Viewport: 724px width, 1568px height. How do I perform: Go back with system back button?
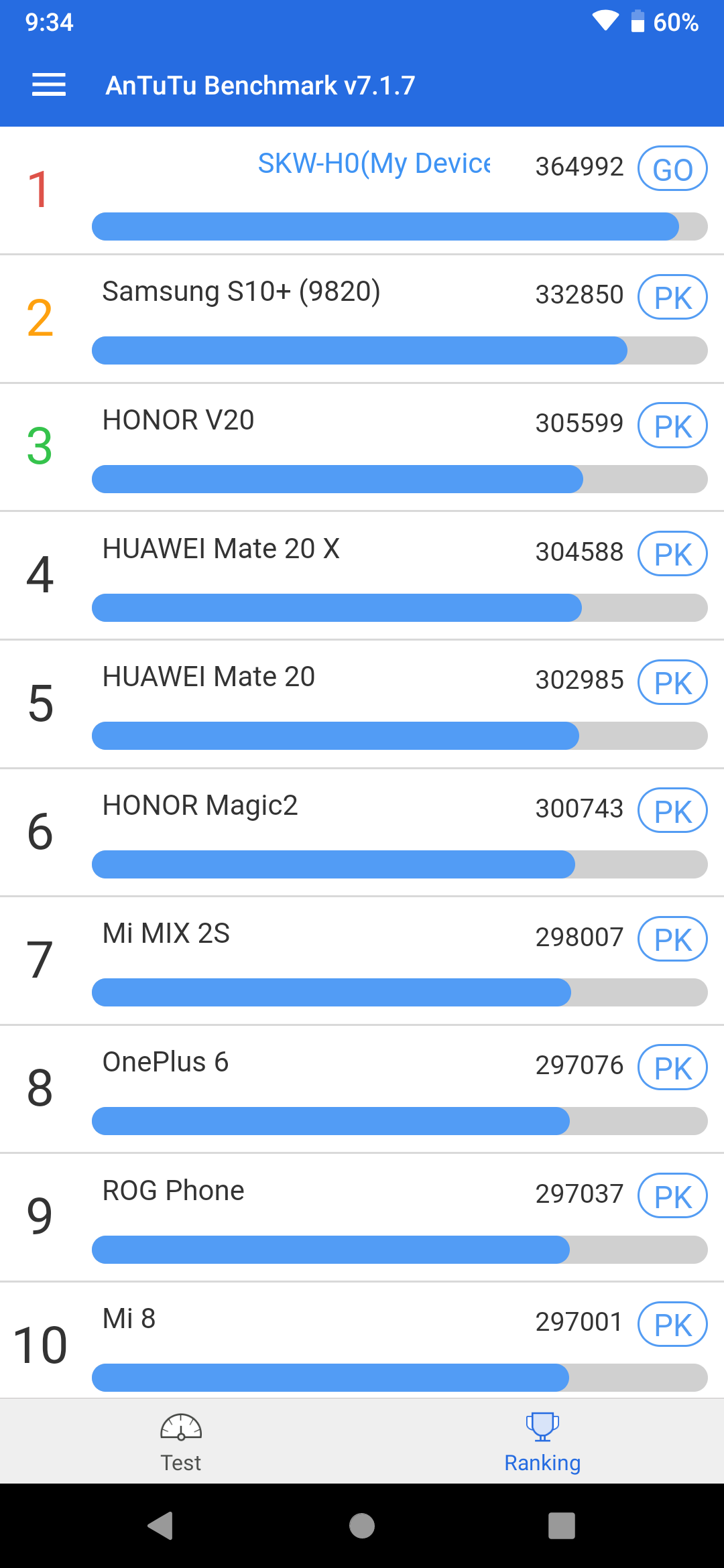pyautogui.click(x=161, y=1526)
